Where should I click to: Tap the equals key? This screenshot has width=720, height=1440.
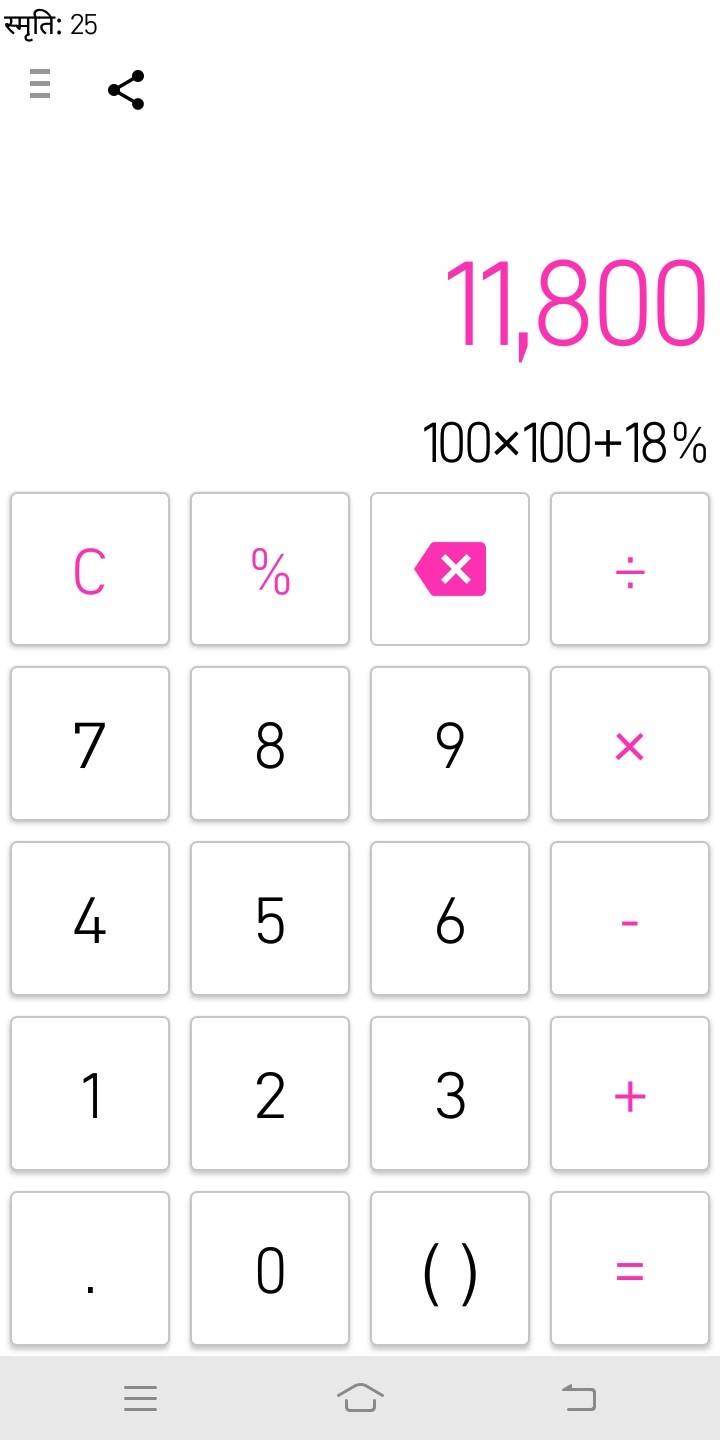click(630, 1269)
